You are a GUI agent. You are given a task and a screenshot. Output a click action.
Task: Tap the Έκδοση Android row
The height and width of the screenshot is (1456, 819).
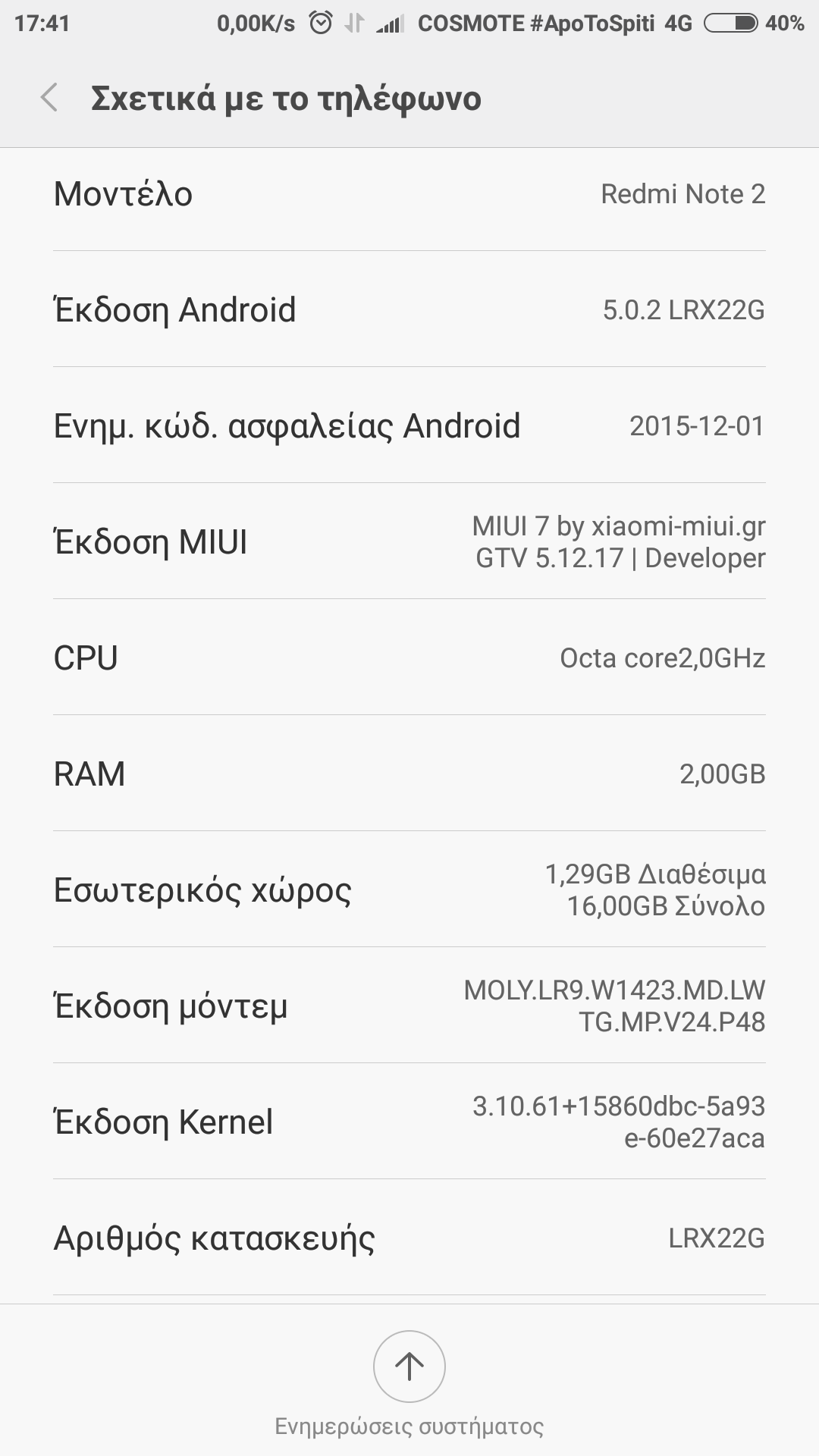(x=409, y=309)
